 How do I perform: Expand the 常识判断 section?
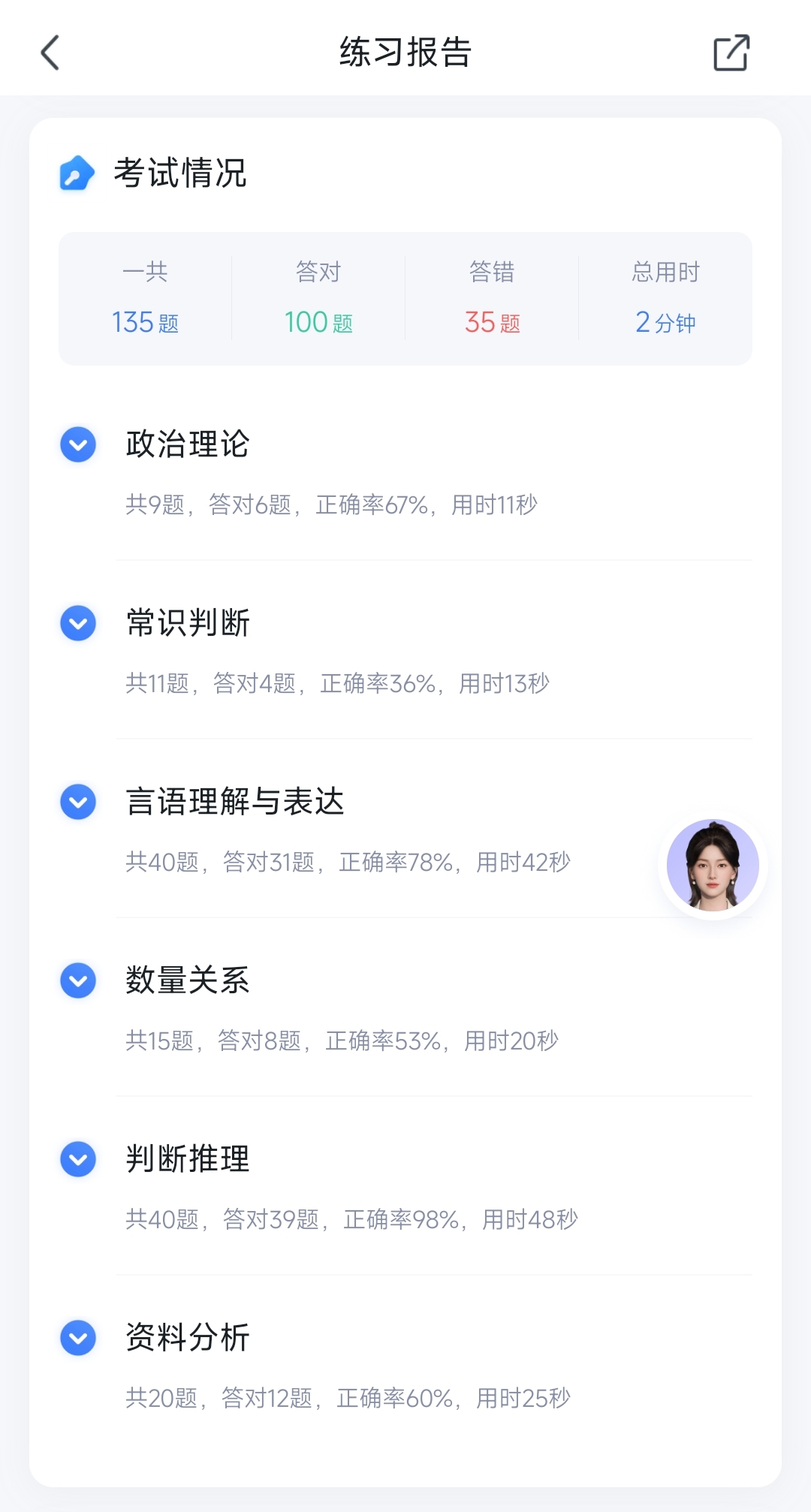pos(78,623)
